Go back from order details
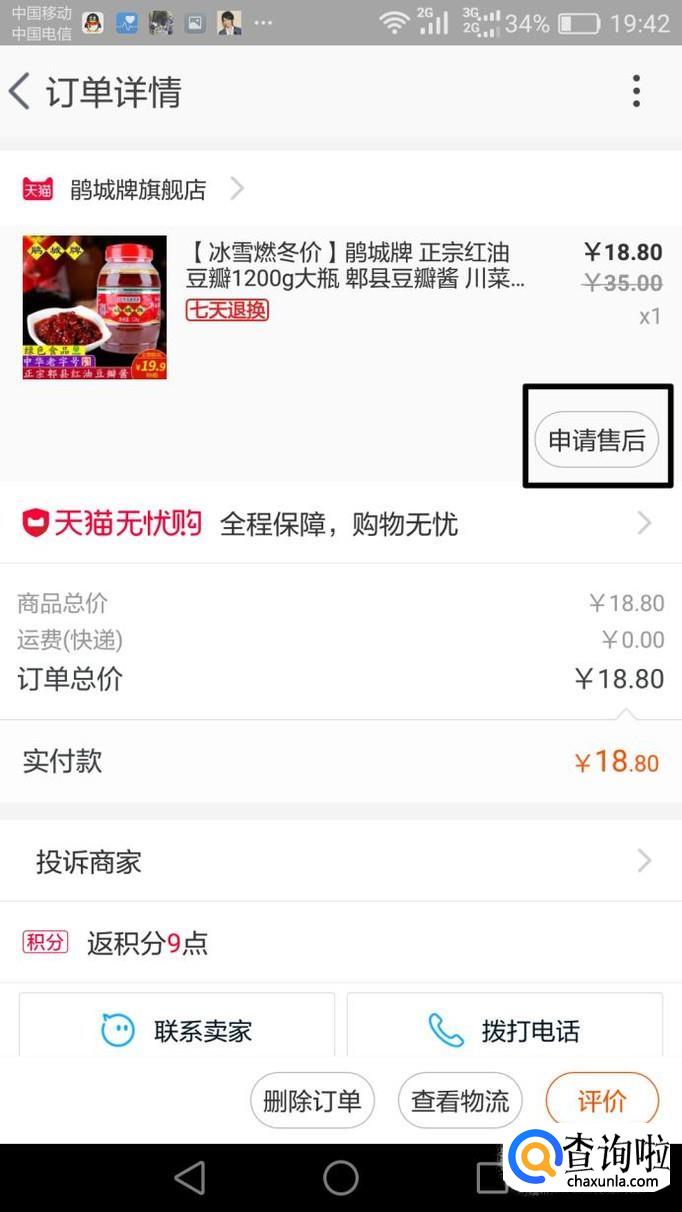Image resolution: width=682 pixels, height=1212 pixels. pos(20,92)
